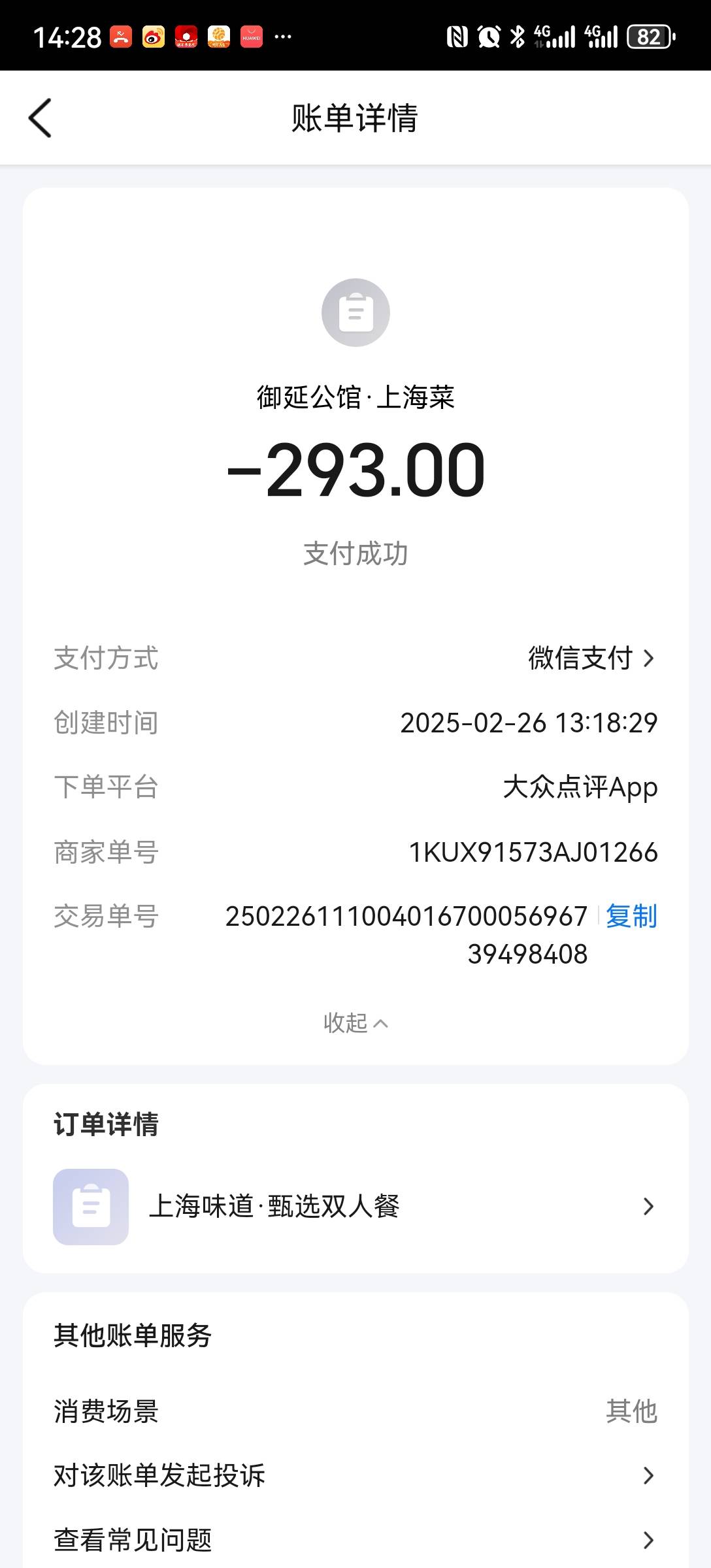Image resolution: width=711 pixels, height=1568 pixels.
Task: Open 对该账单发起投诉 to file a complaint
Action: (x=355, y=1475)
